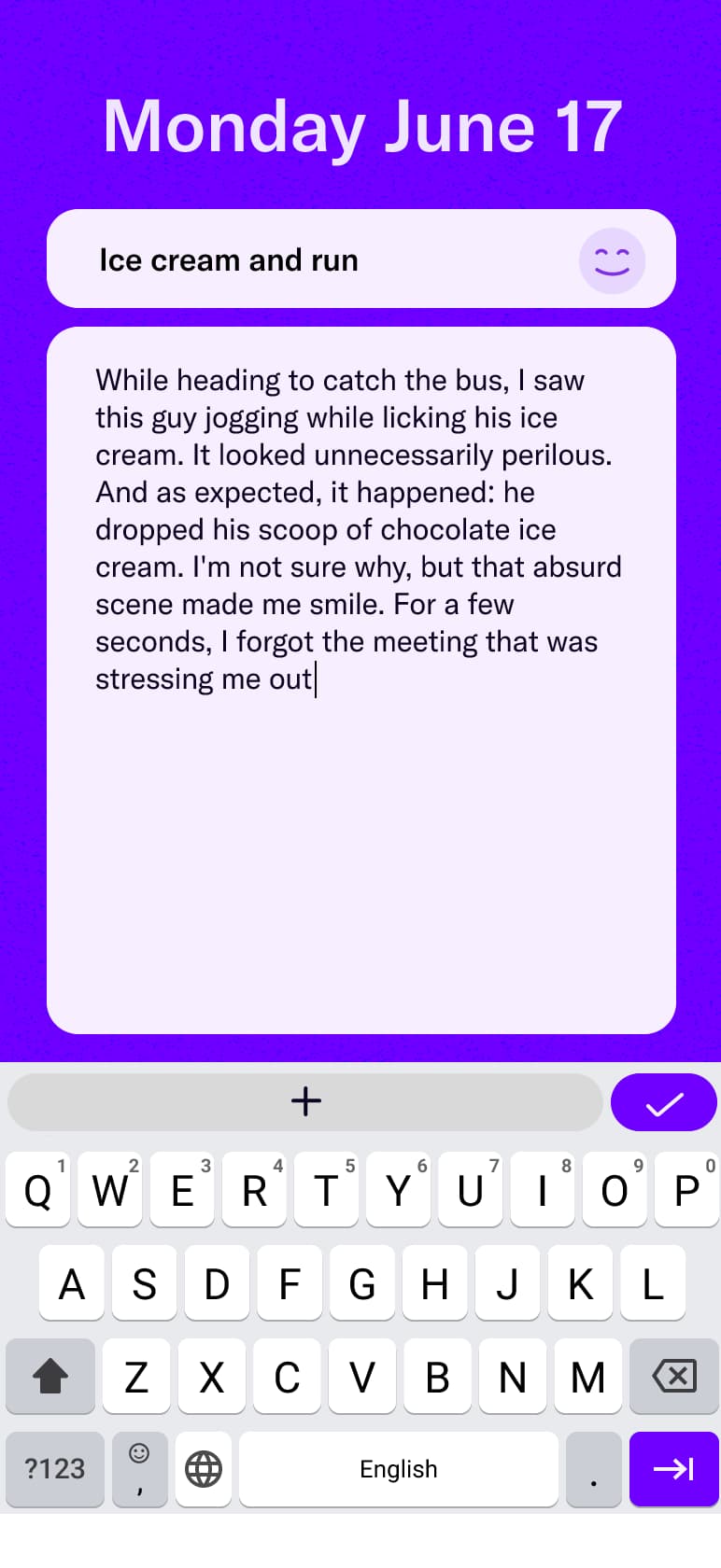Image resolution: width=721 pixels, height=1568 pixels.
Task: Toggle the shift key
Action: (x=50, y=1376)
